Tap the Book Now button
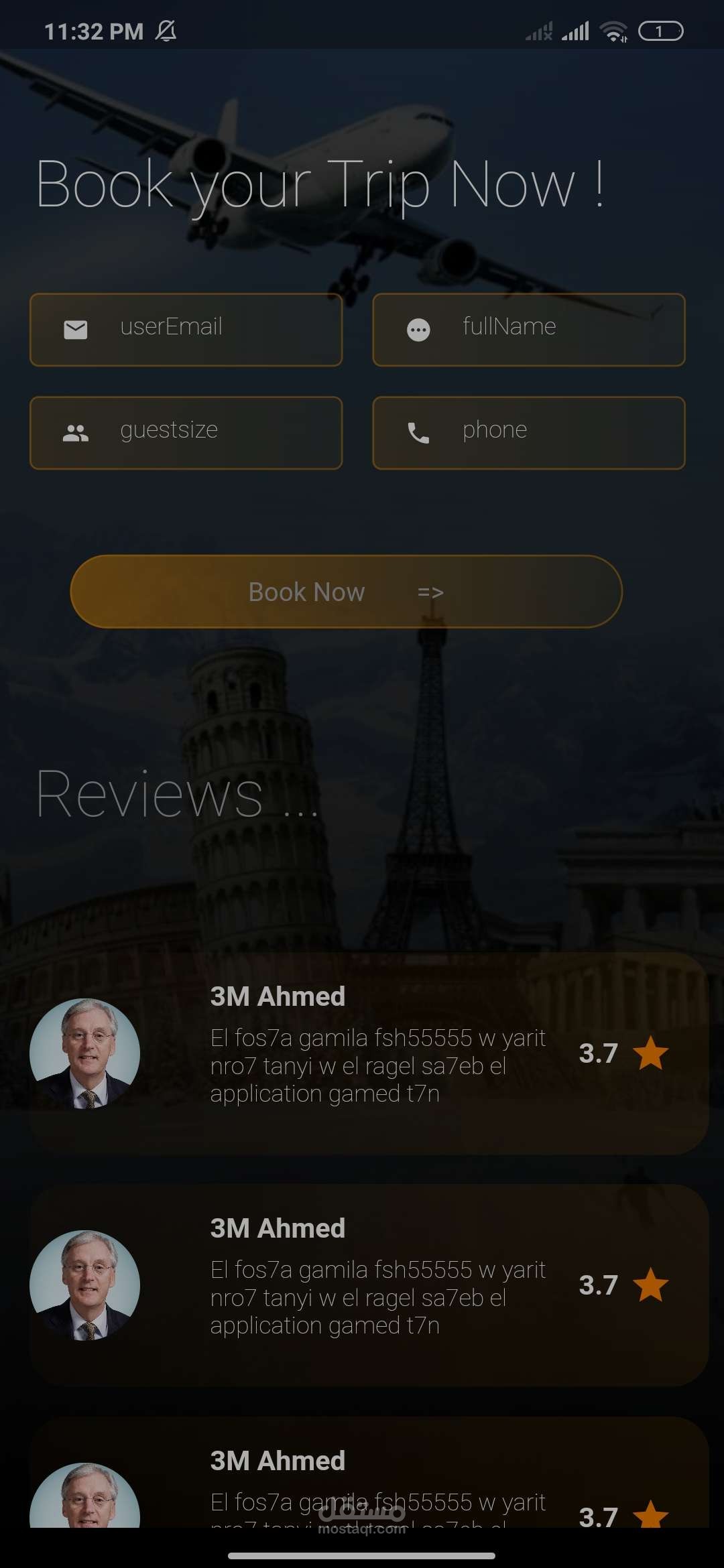724x1568 pixels. [x=347, y=592]
